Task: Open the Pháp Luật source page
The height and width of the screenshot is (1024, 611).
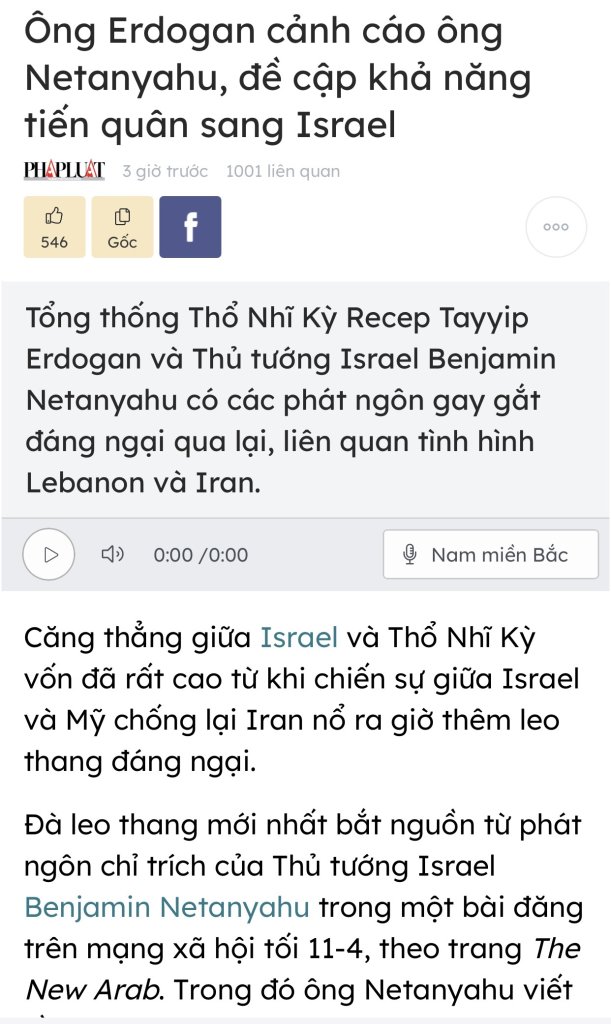Action: pos(65,171)
